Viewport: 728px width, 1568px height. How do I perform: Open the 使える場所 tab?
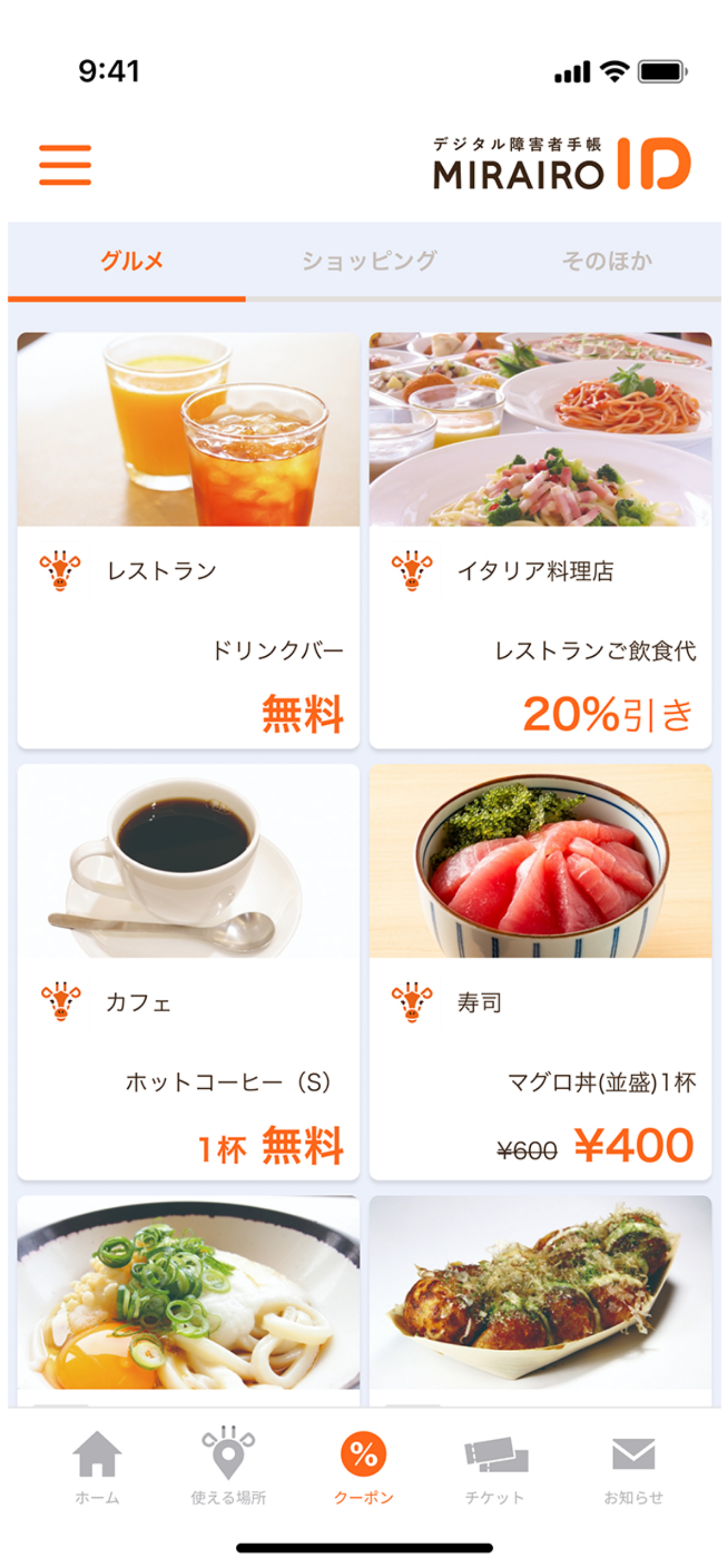228,1467
